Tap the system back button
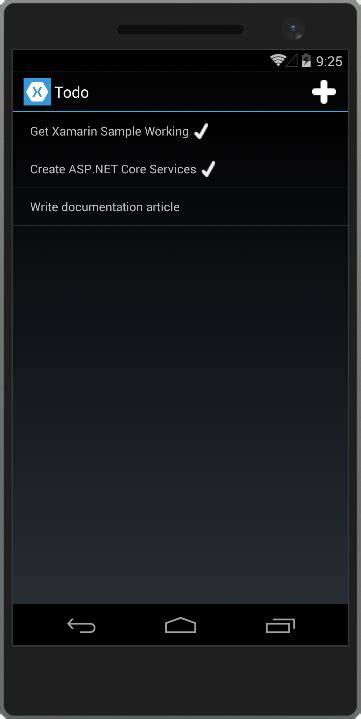 point(81,625)
